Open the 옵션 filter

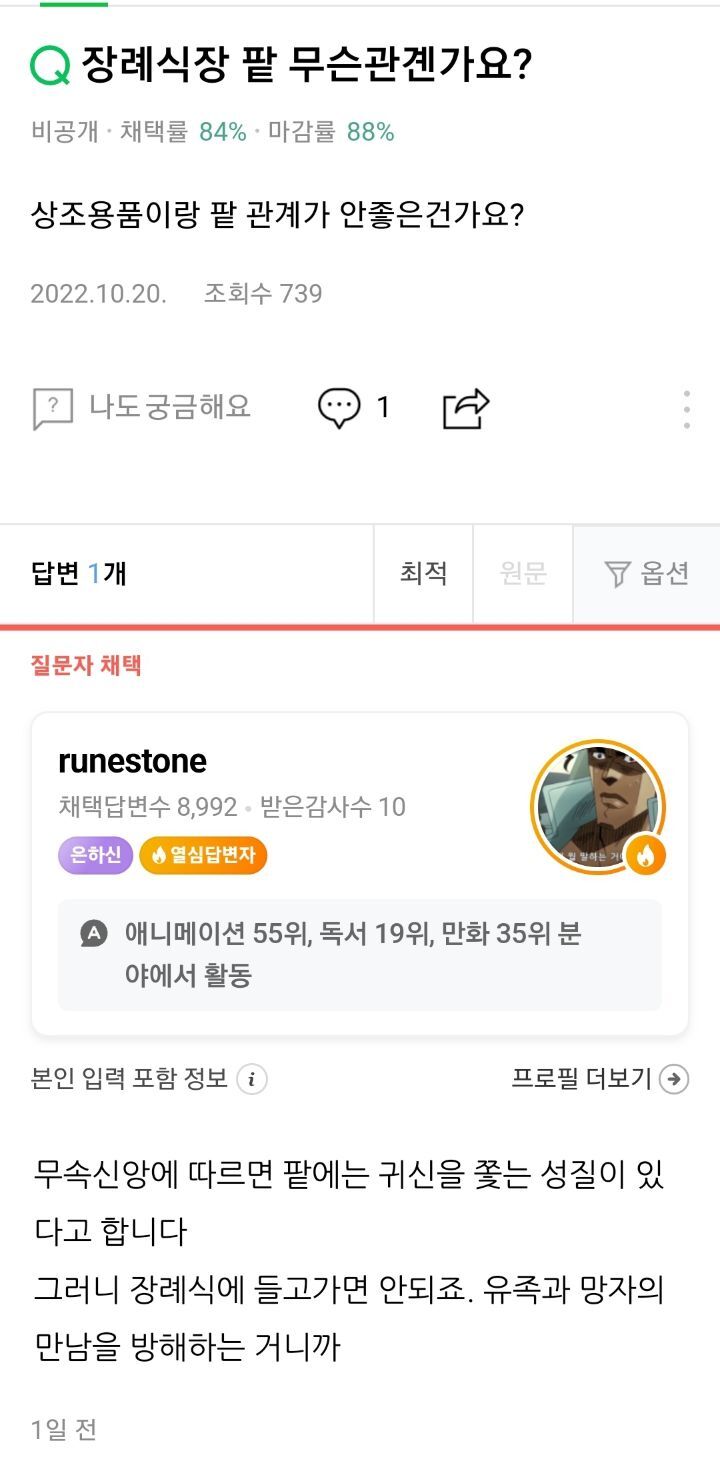(646, 574)
